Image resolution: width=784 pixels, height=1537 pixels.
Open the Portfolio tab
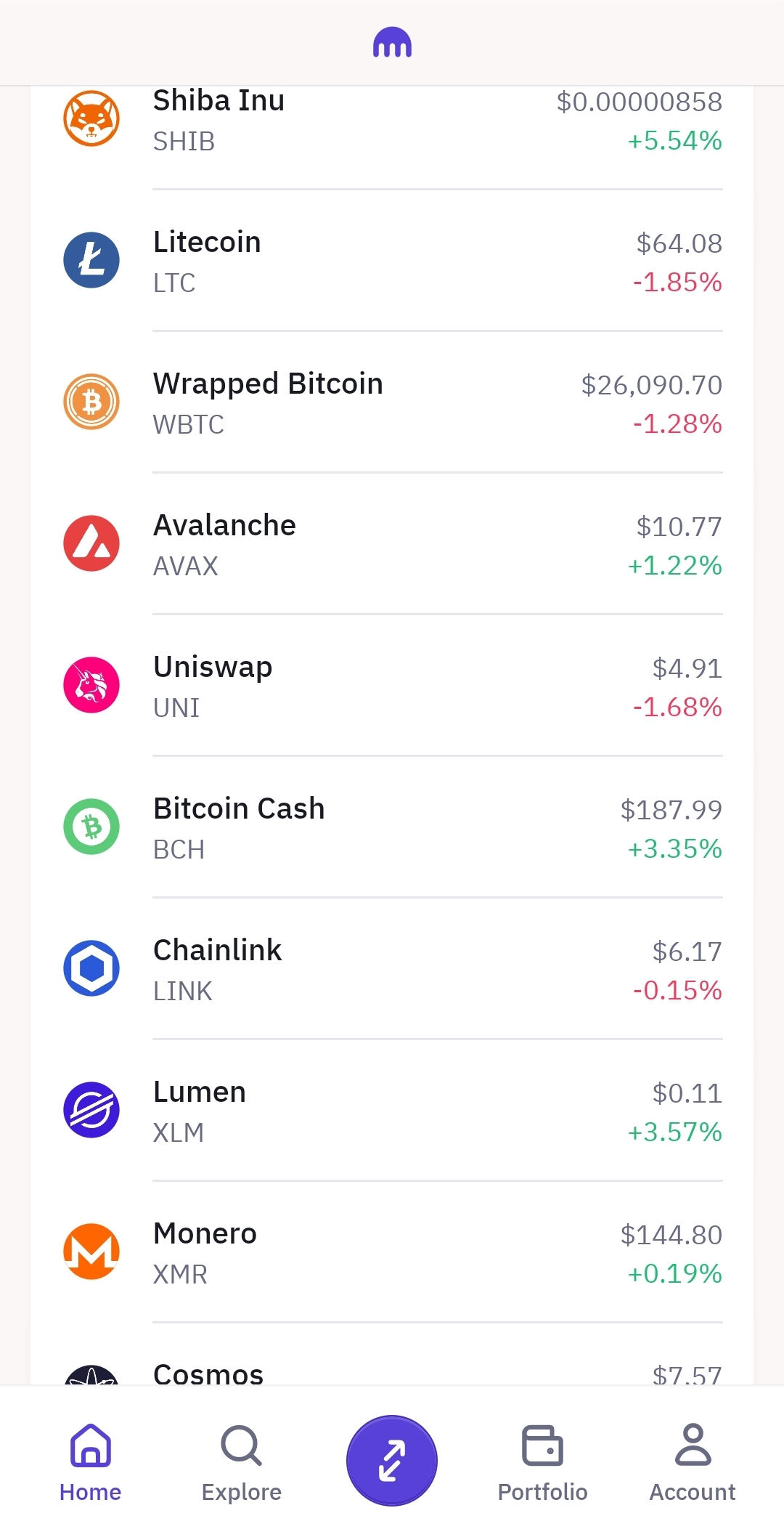point(542,1461)
